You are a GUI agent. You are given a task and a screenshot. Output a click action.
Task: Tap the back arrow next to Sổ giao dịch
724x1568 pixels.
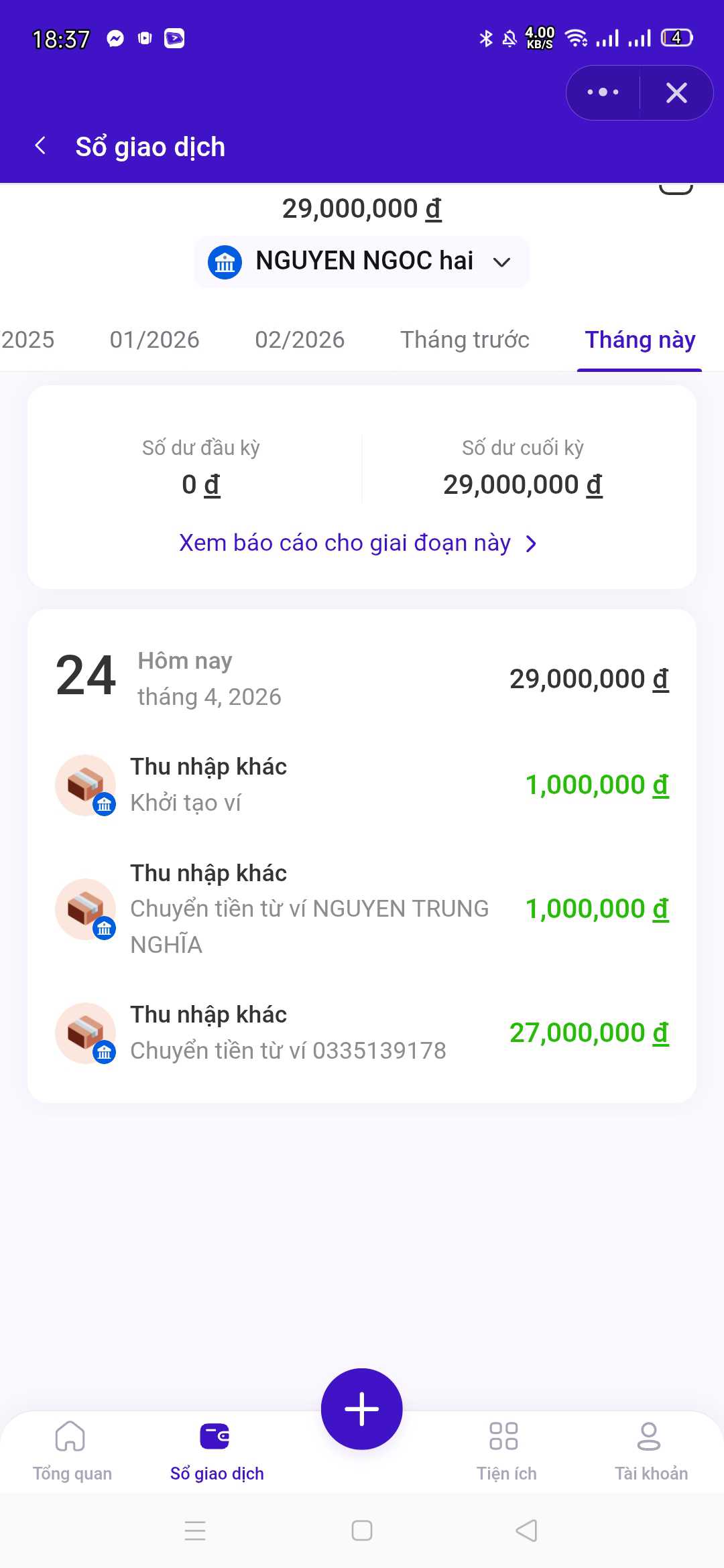click(x=42, y=146)
